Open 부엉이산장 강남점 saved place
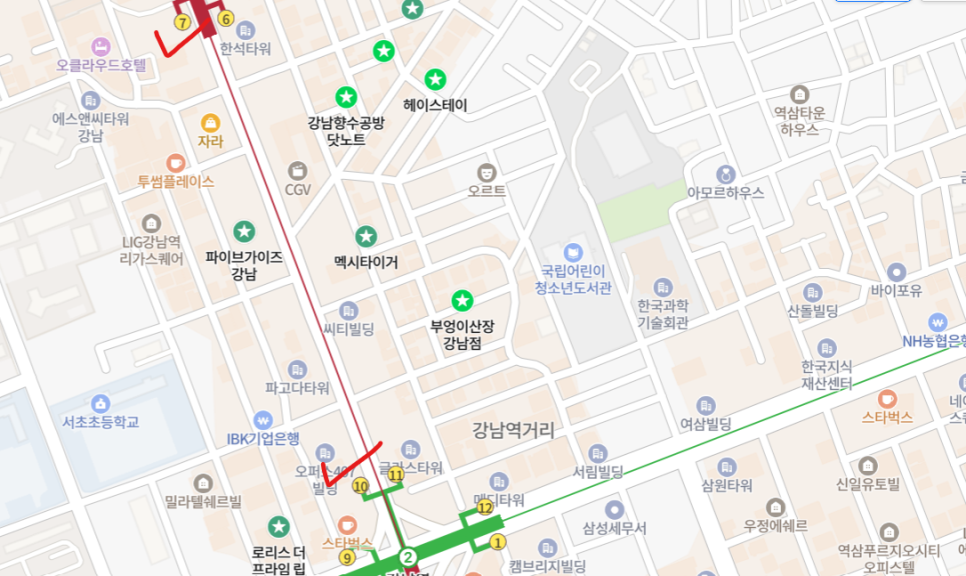This screenshot has height=576, width=966. pyautogui.click(x=462, y=300)
